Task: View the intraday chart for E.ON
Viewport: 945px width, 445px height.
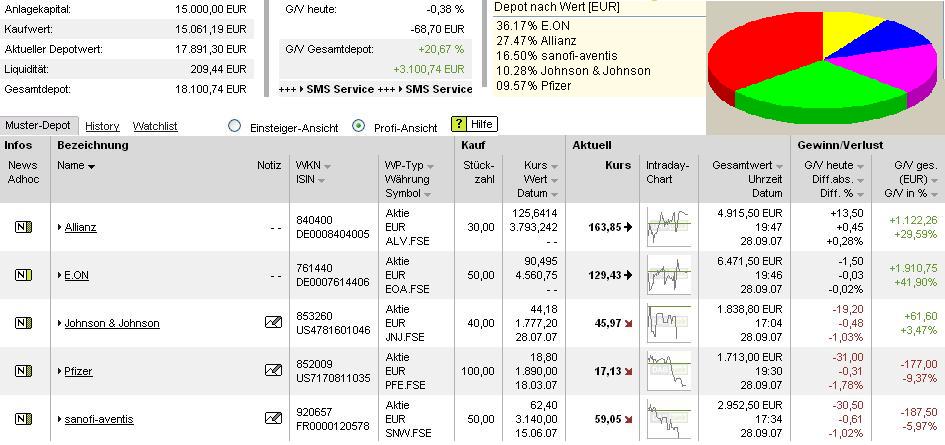Action: (x=667, y=274)
